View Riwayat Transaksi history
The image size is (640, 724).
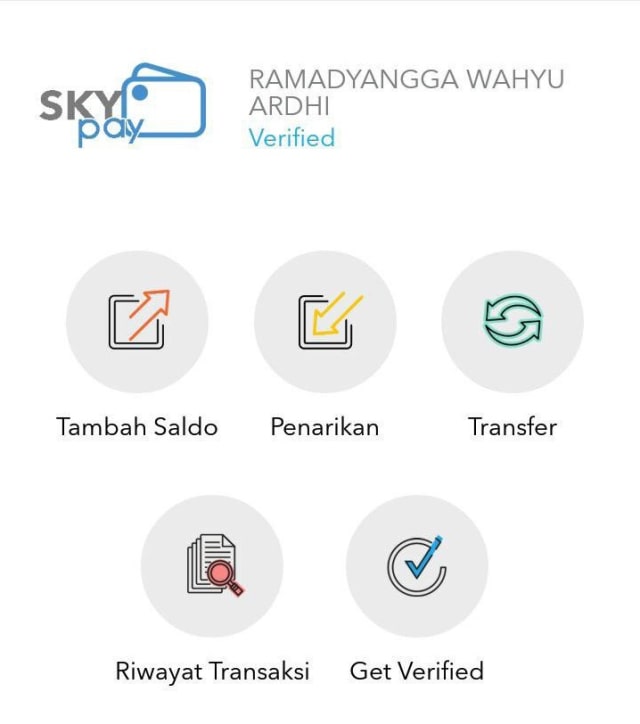click(212, 566)
